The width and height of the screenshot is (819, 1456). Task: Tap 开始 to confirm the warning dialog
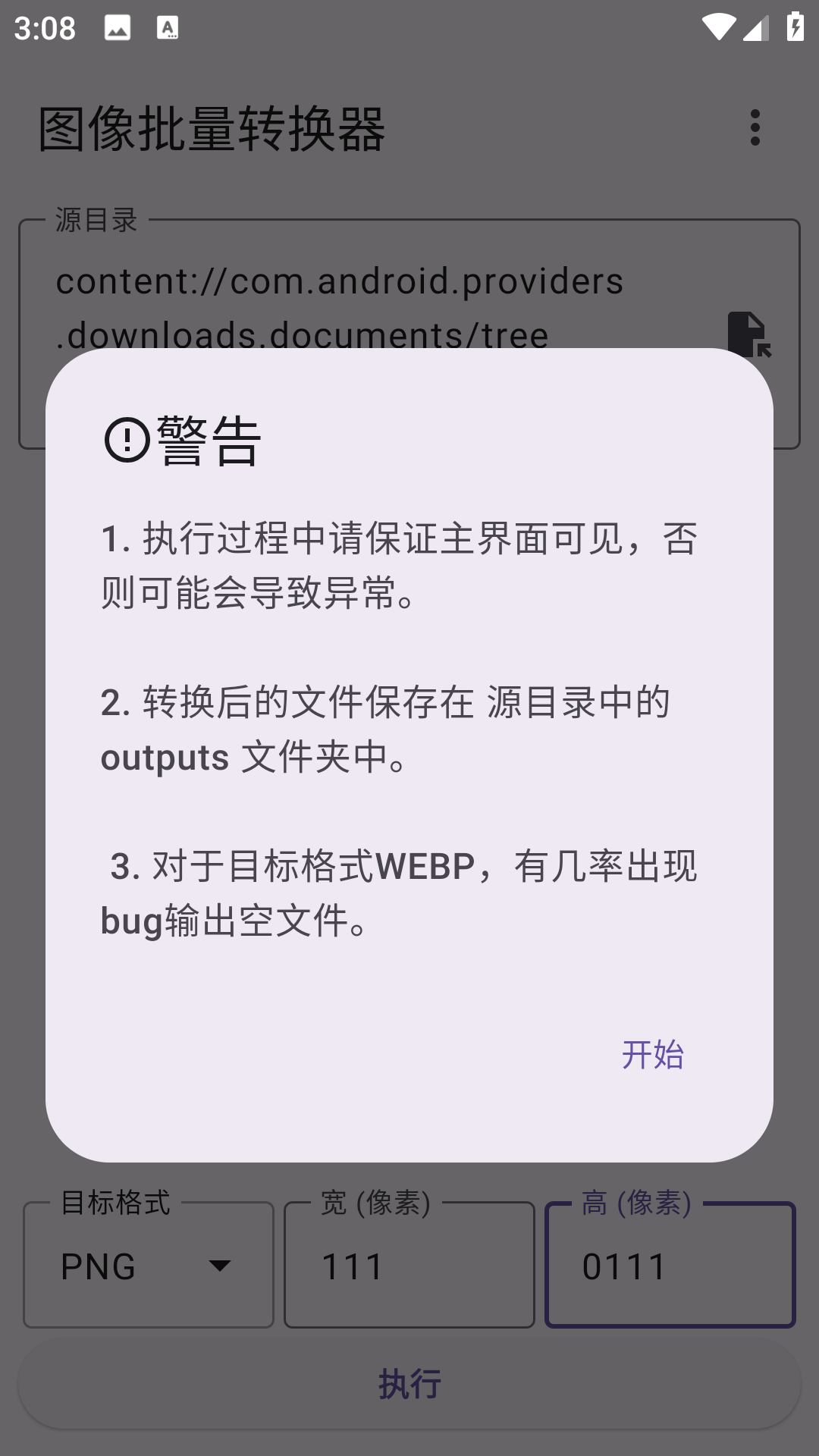(x=652, y=1054)
